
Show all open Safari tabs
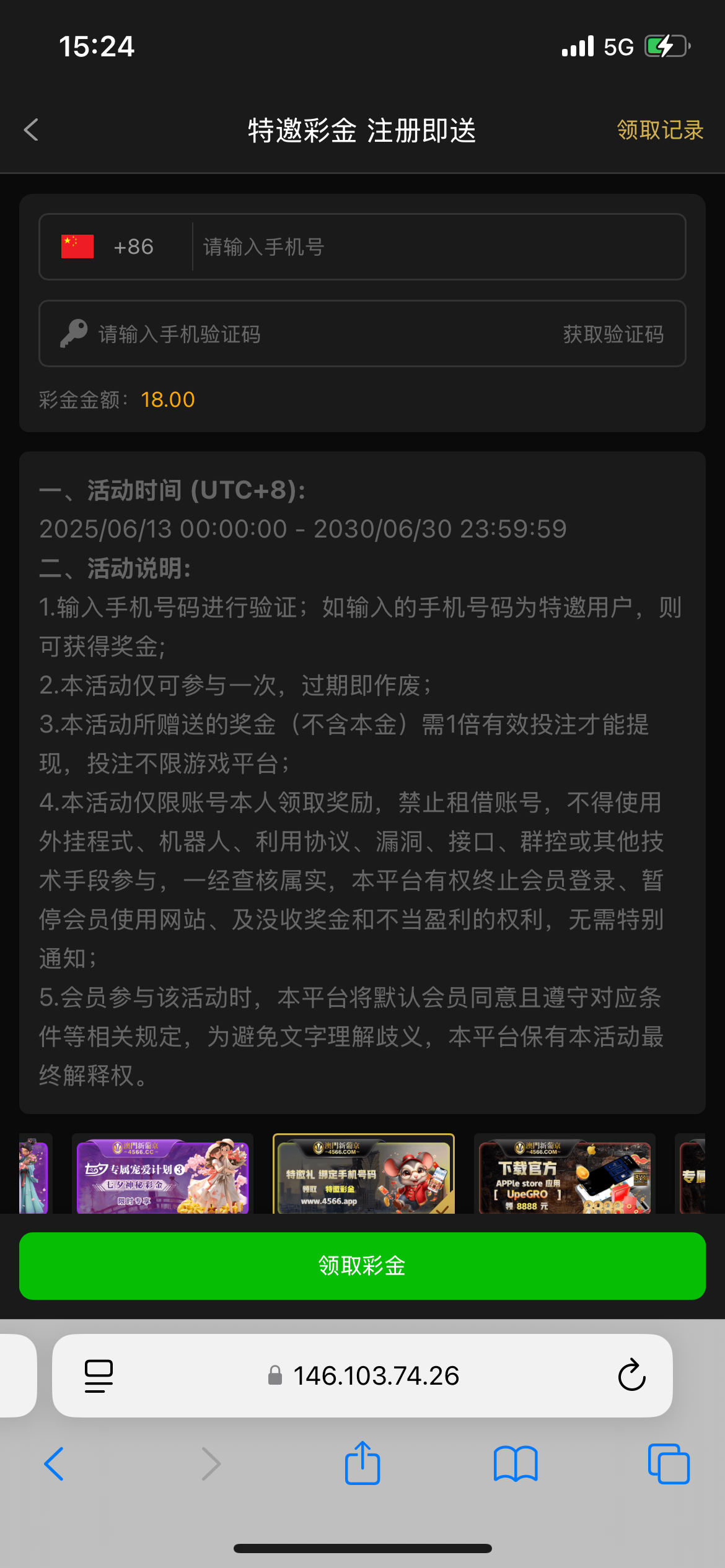tap(669, 1464)
